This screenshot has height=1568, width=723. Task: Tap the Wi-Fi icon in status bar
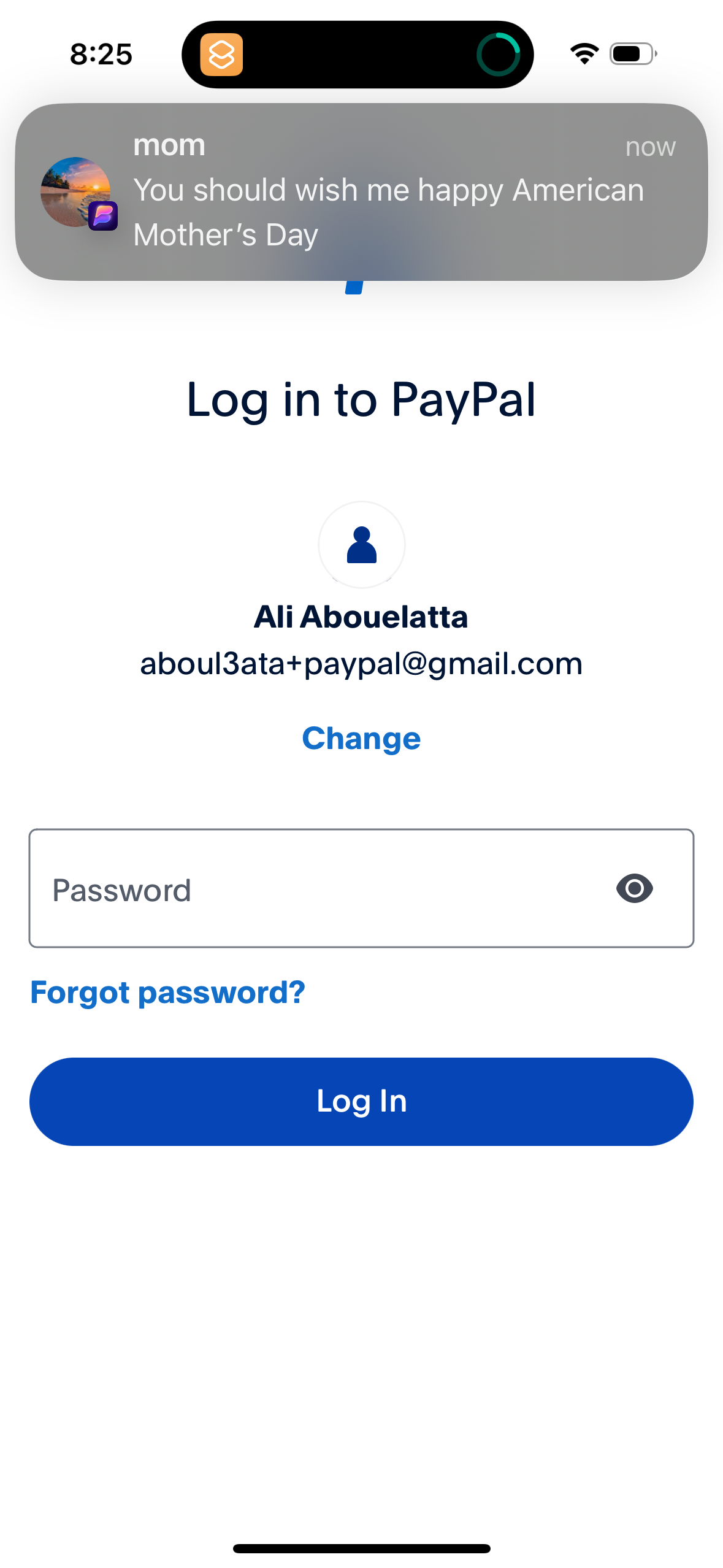[x=583, y=54]
